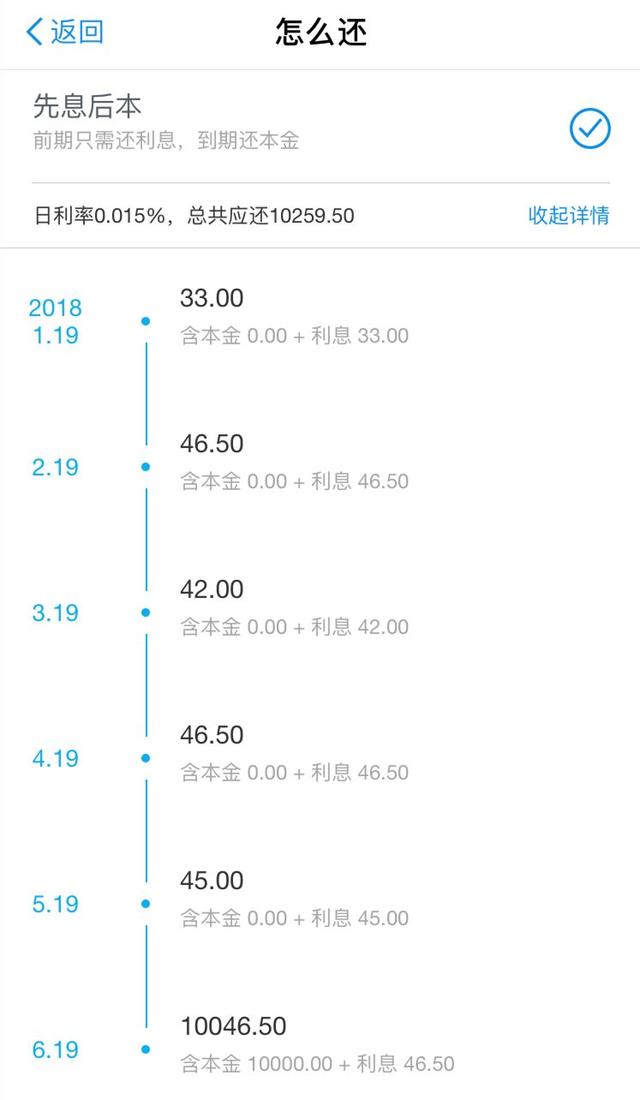Select the 先息后本 repayment option
The image size is (640, 1100).
320,126
